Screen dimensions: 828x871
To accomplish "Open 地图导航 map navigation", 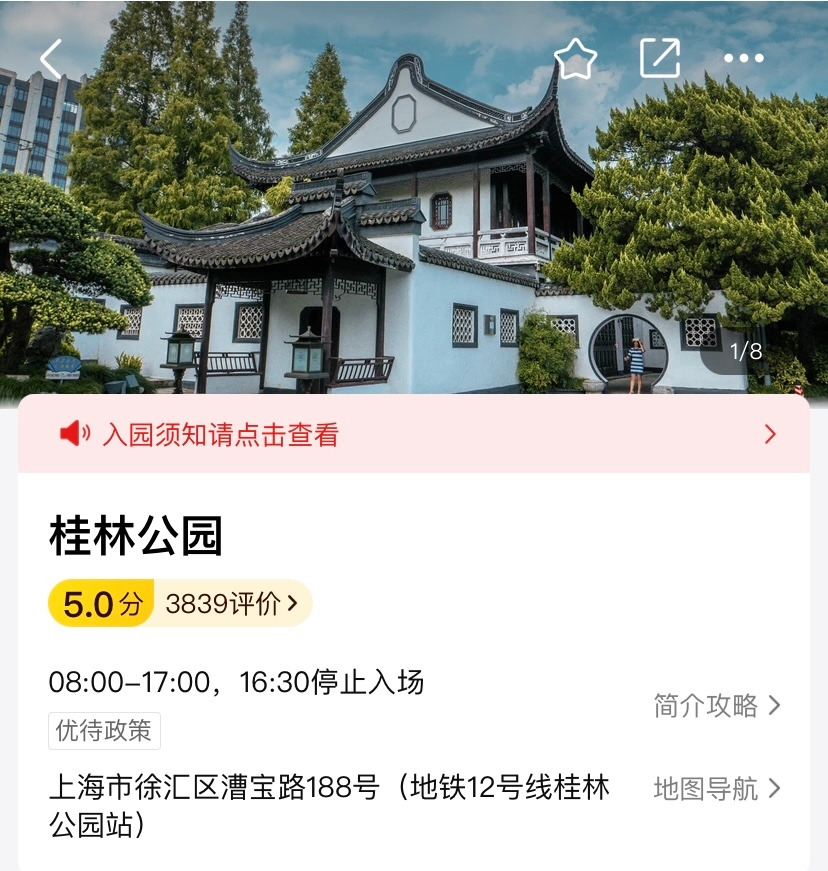I will (x=717, y=789).
